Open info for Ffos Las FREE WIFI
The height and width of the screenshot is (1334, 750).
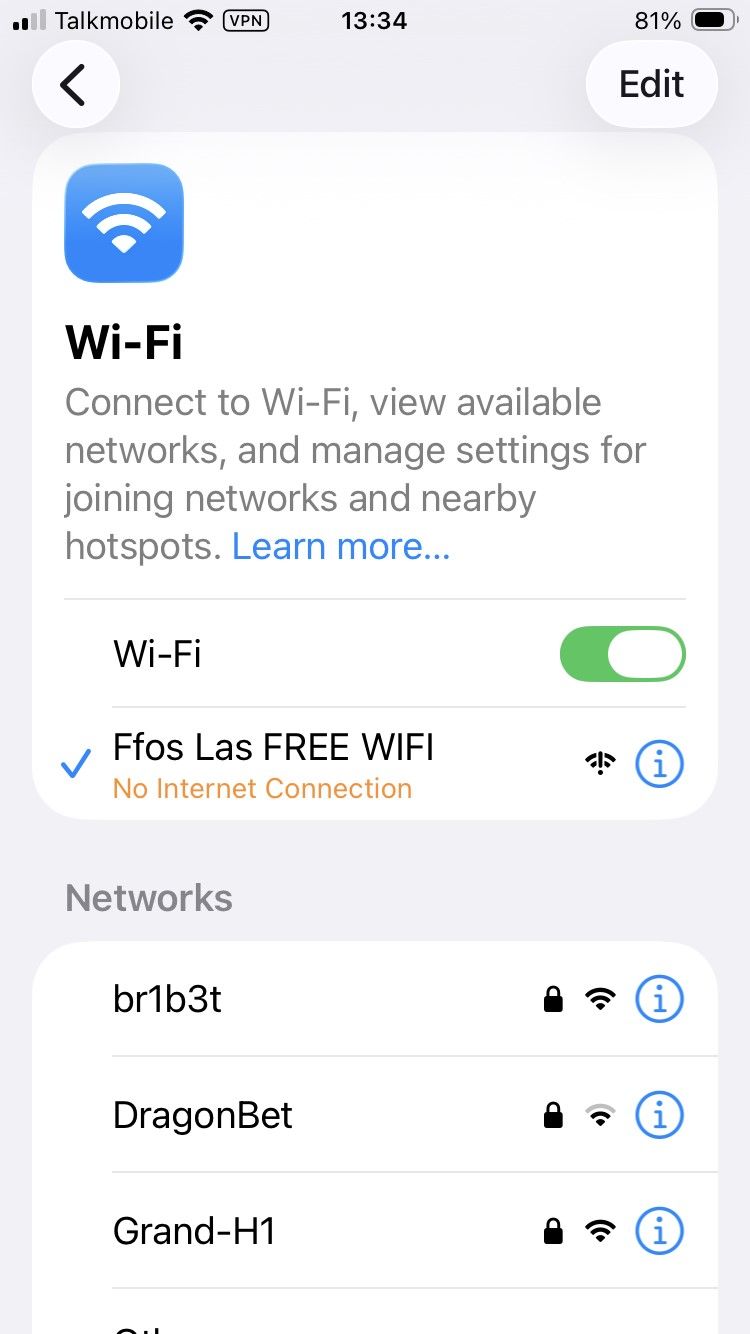(659, 765)
